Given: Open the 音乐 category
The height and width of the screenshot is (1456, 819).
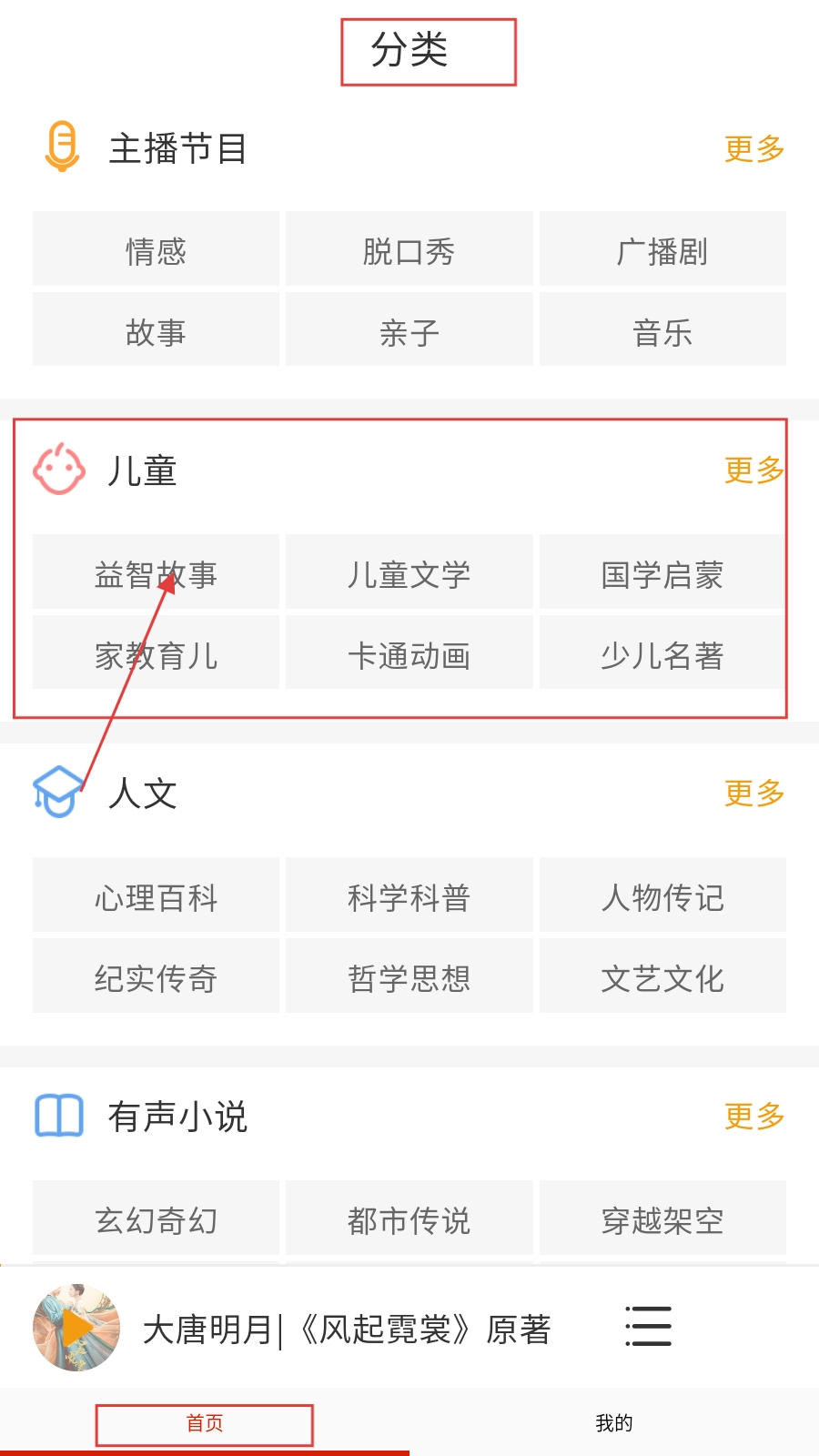Looking at the screenshot, I should (662, 332).
